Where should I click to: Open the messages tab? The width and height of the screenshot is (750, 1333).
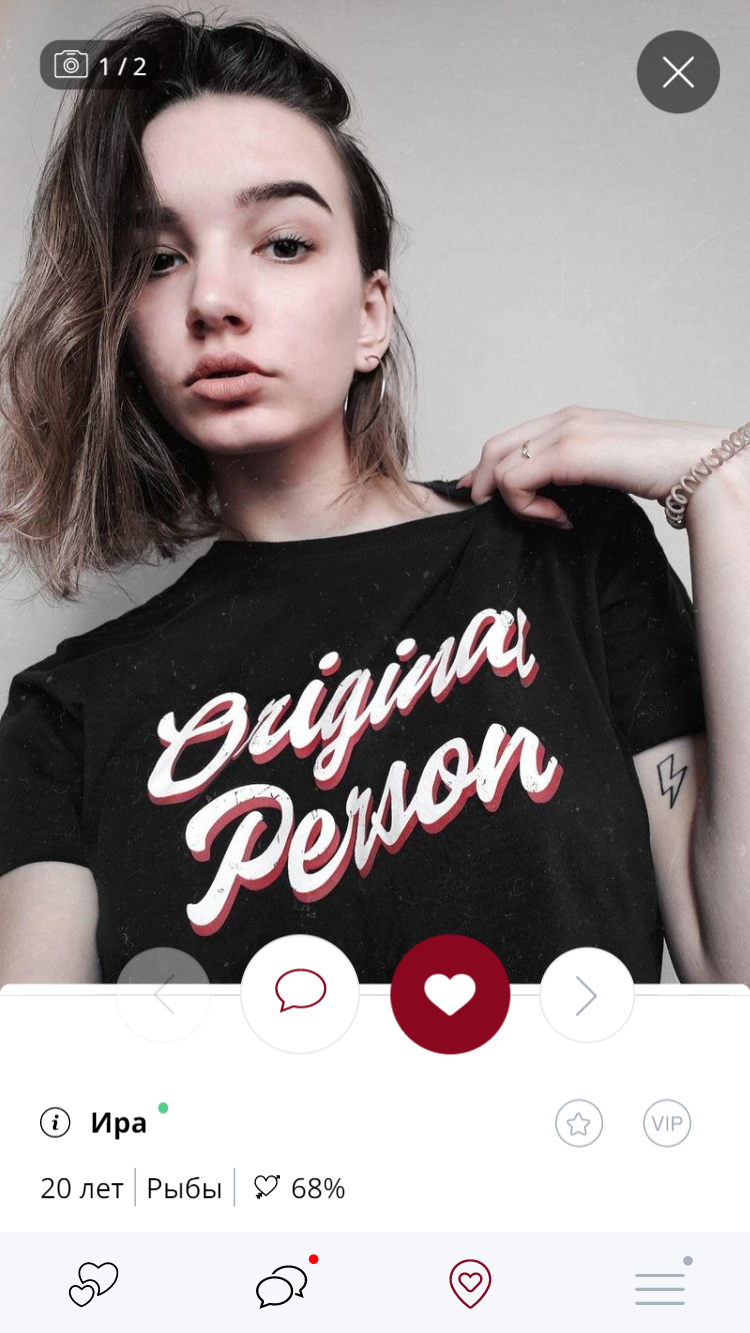tap(282, 1285)
